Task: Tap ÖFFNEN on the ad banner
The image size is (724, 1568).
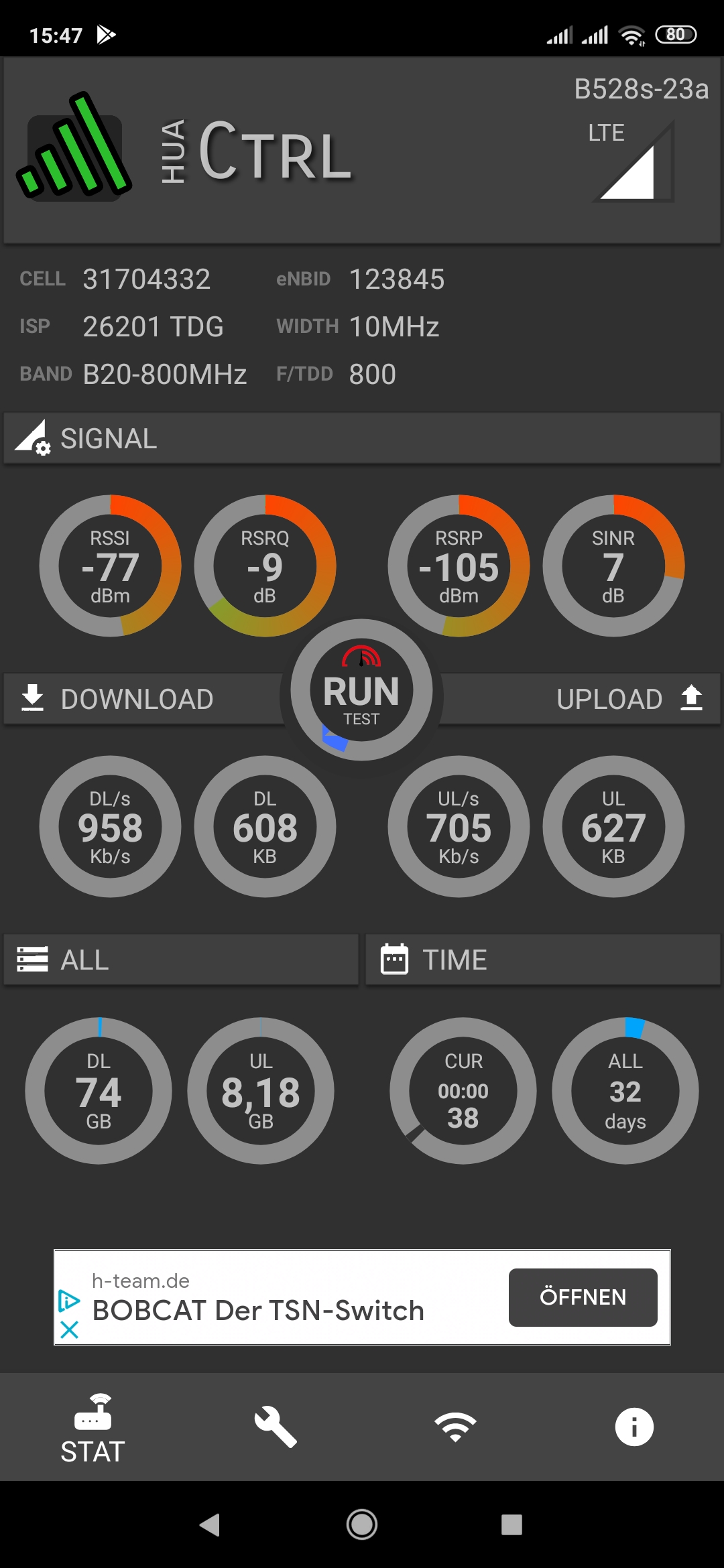Action: 583,1297
